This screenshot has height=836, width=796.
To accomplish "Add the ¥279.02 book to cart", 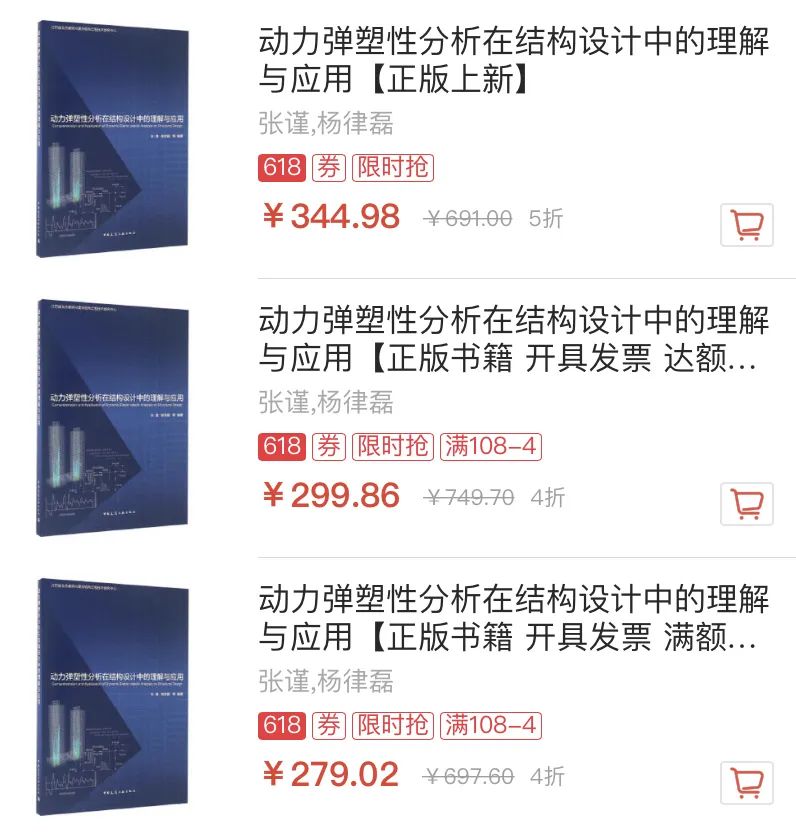I will click(x=747, y=783).
